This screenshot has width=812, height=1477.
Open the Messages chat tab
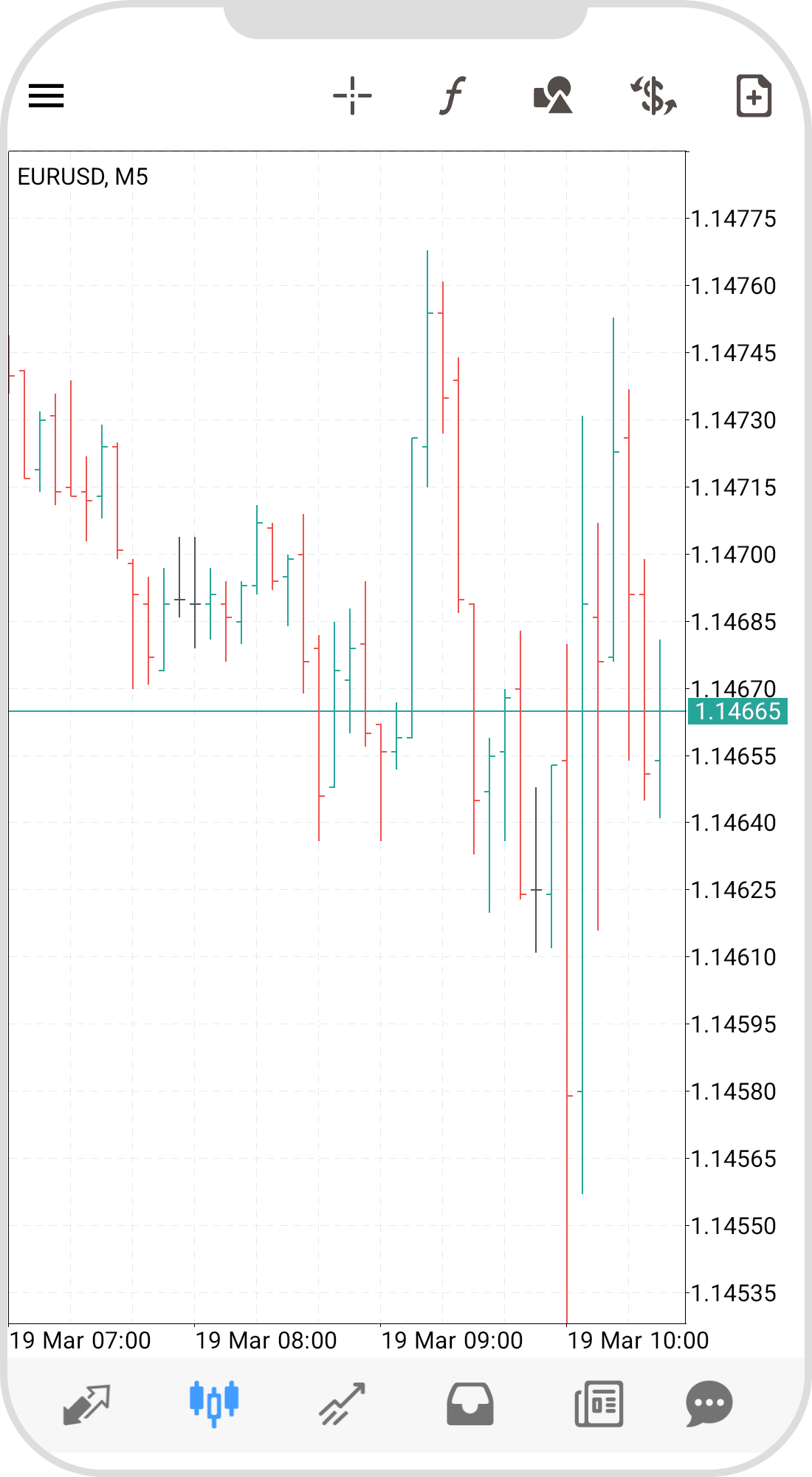point(709,1403)
